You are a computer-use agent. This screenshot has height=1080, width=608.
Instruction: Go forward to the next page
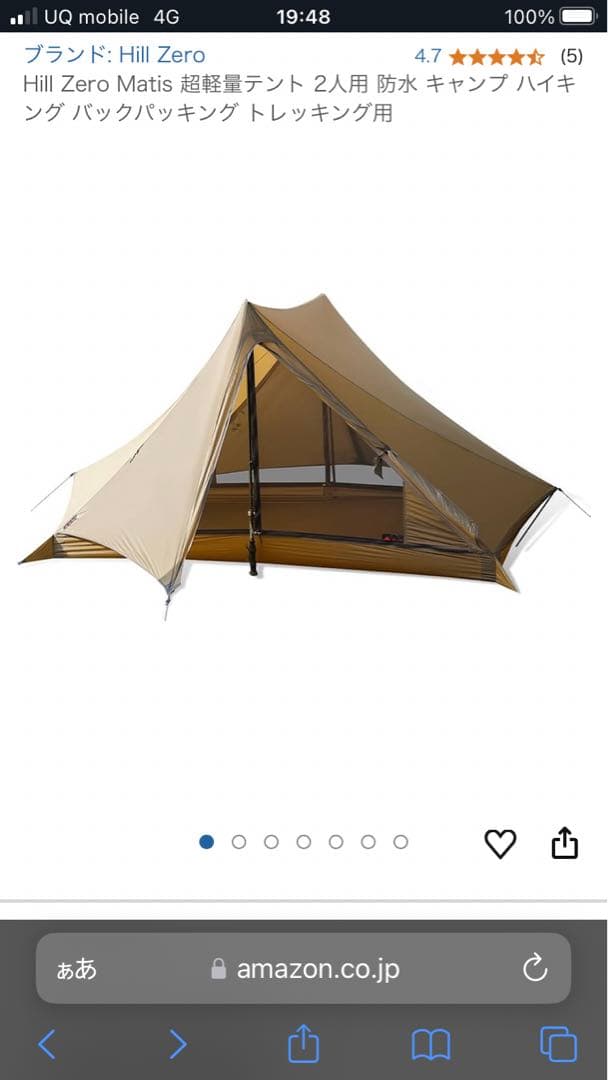(x=177, y=1044)
